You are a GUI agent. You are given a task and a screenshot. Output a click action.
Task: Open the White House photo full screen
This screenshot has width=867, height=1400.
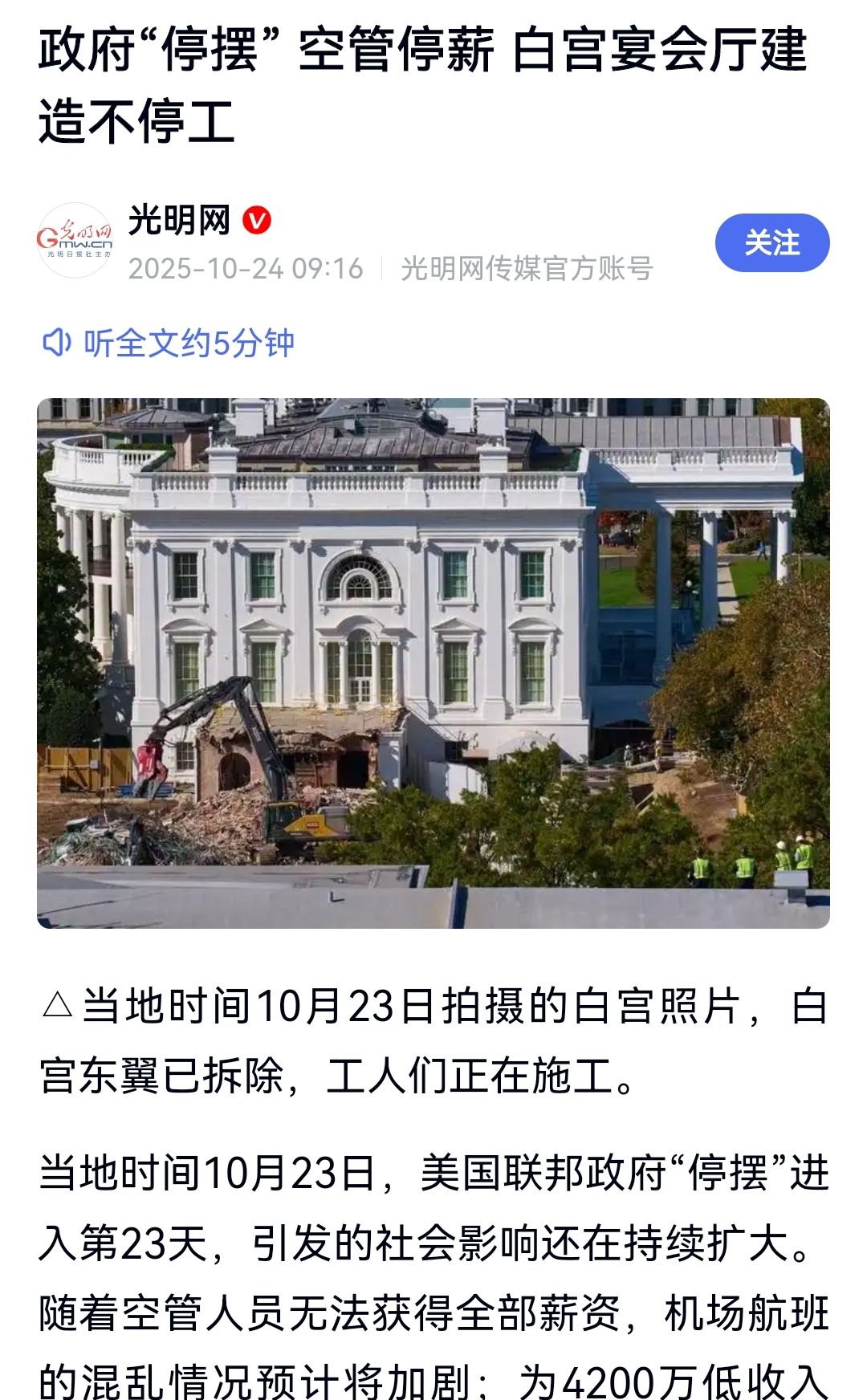[433, 663]
